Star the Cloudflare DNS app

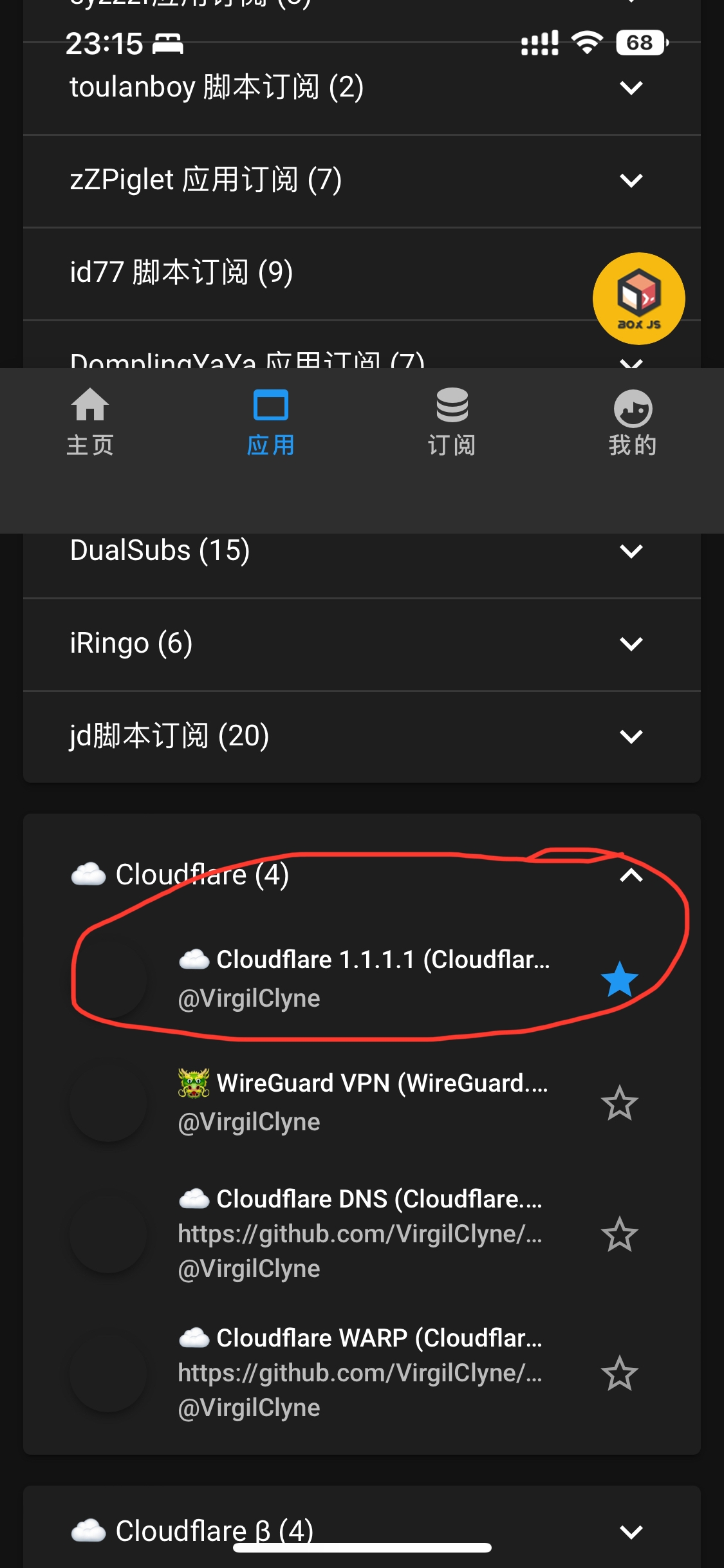coord(619,1235)
